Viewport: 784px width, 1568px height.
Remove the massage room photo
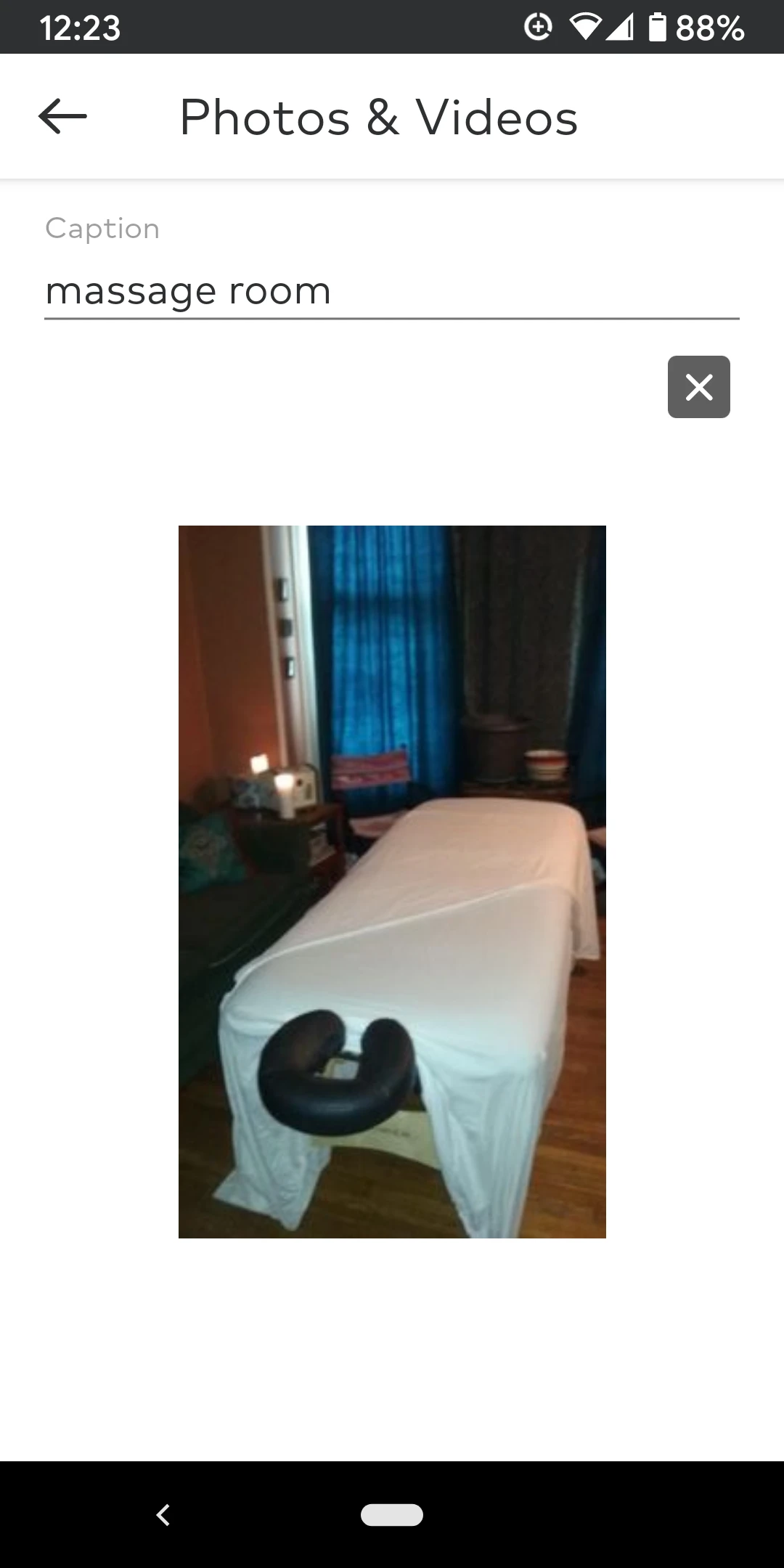[x=698, y=387]
